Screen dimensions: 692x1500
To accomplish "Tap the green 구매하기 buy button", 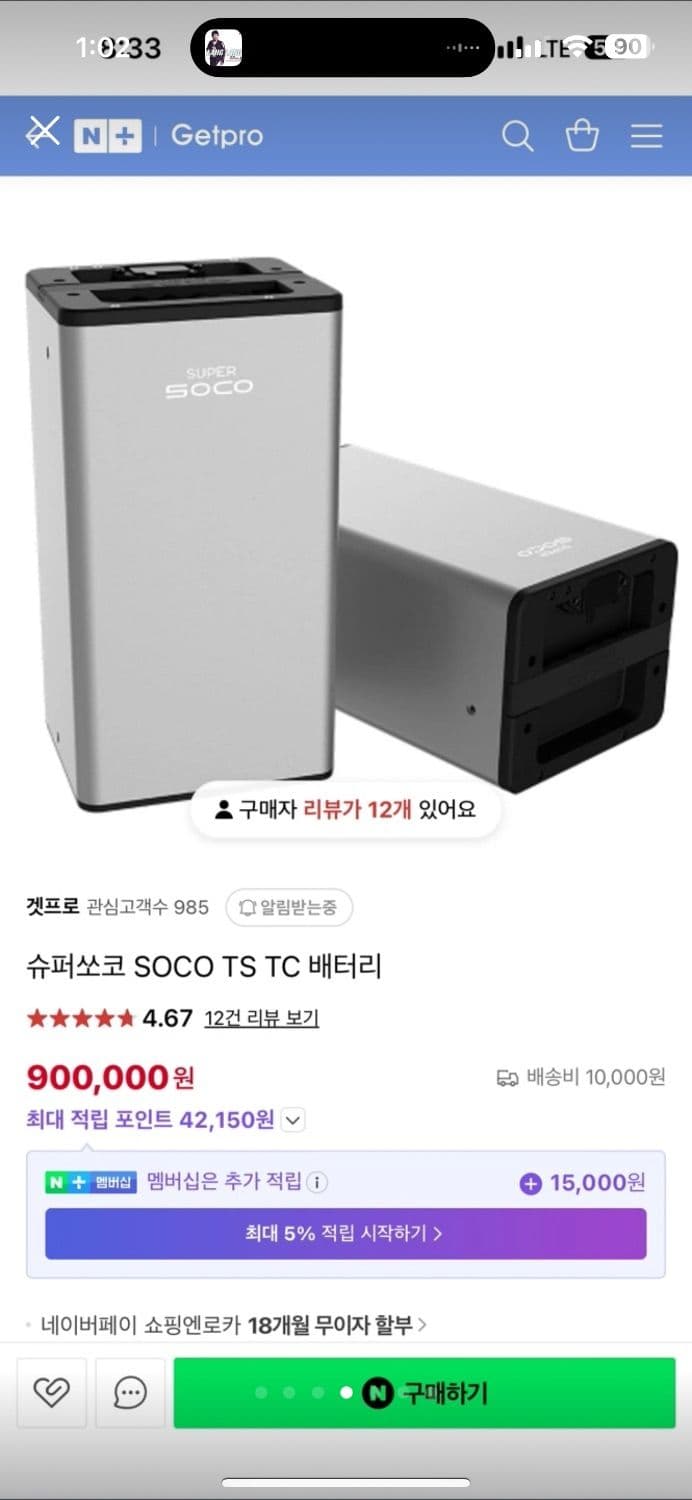I will pos(424,1392).
